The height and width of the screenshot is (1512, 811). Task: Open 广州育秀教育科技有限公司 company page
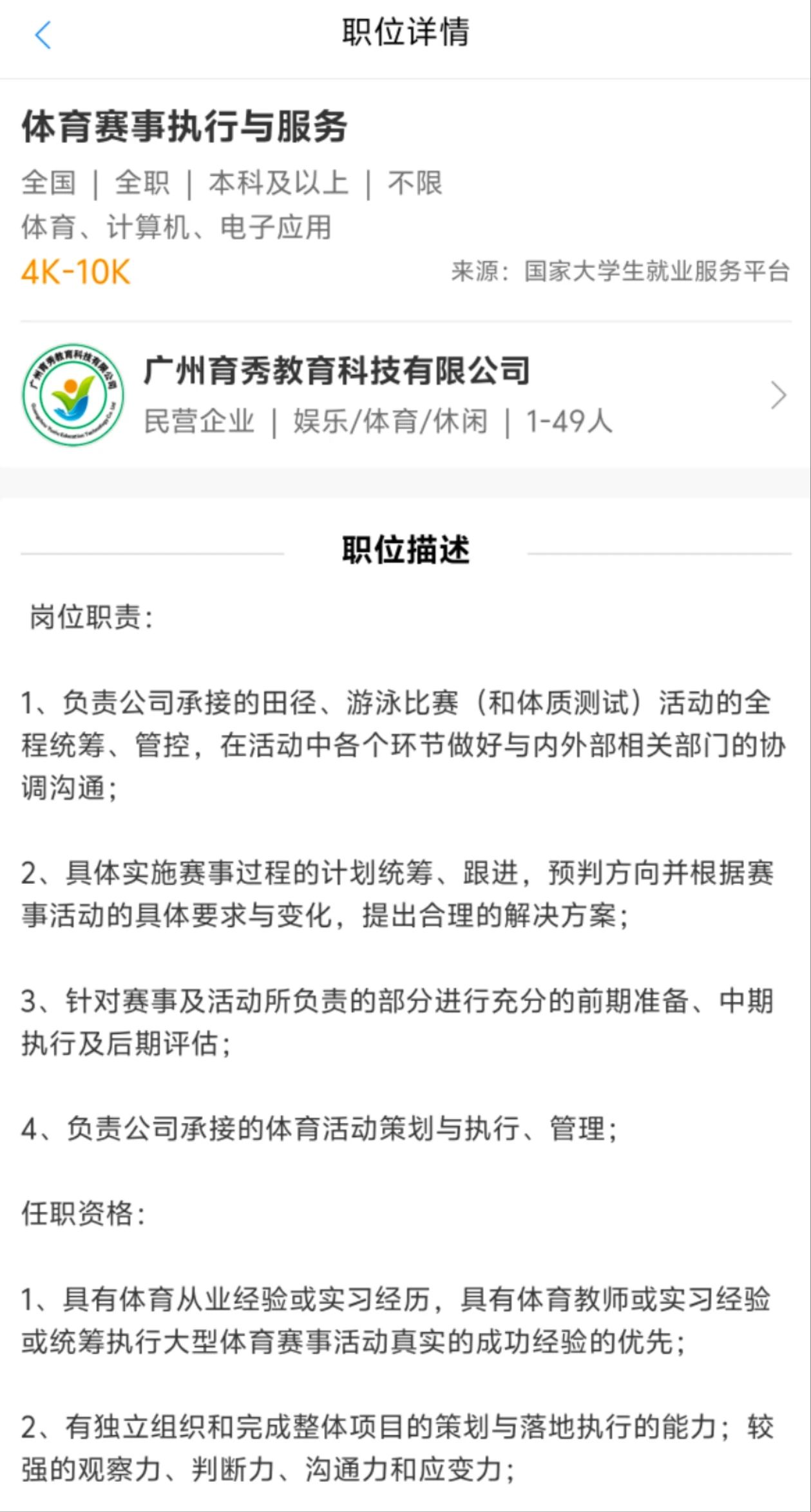tap(406, 394)
